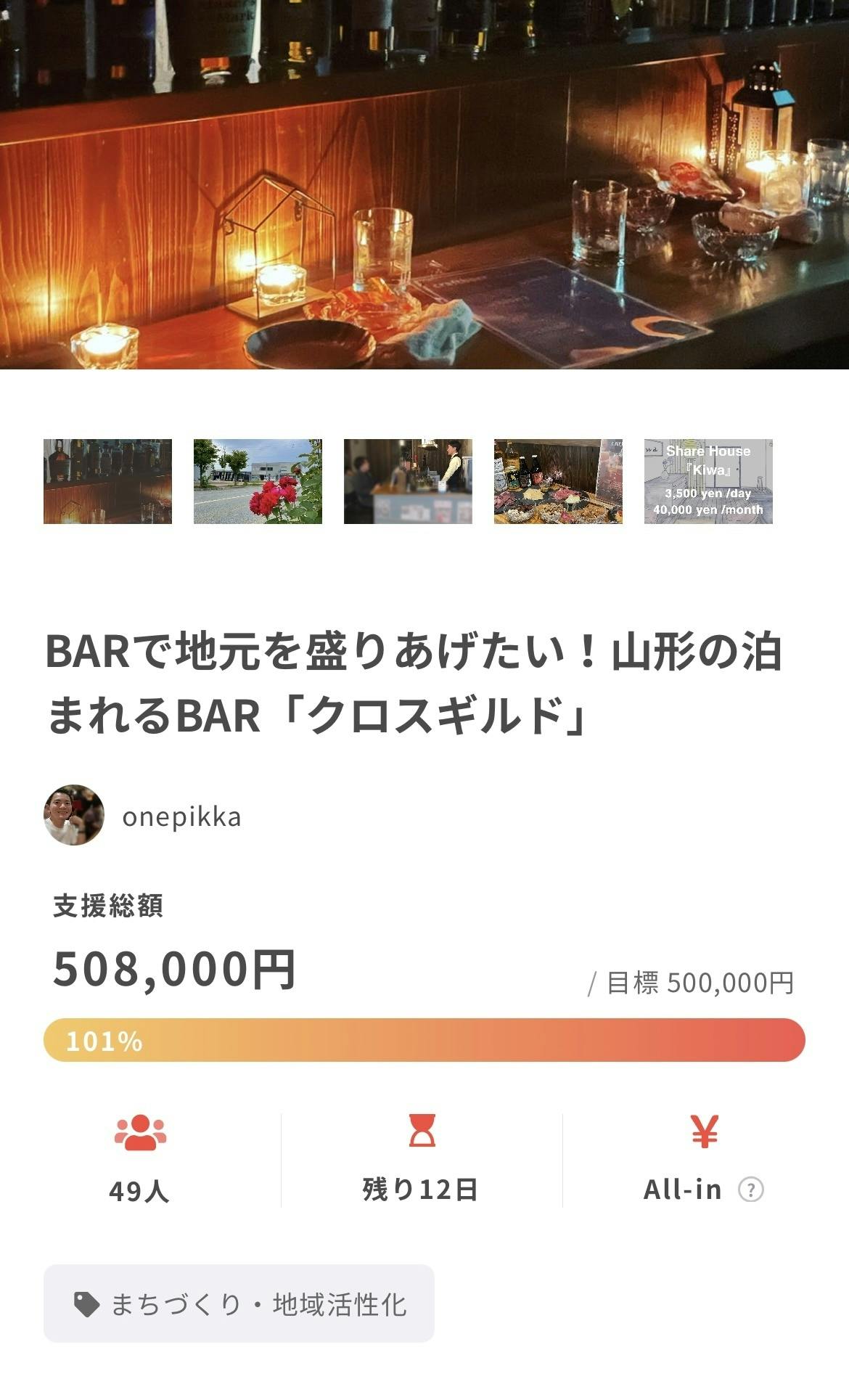Open the food platter thumbnail image
Viewport: 849px width, 1400px height.
coord(558,481)
